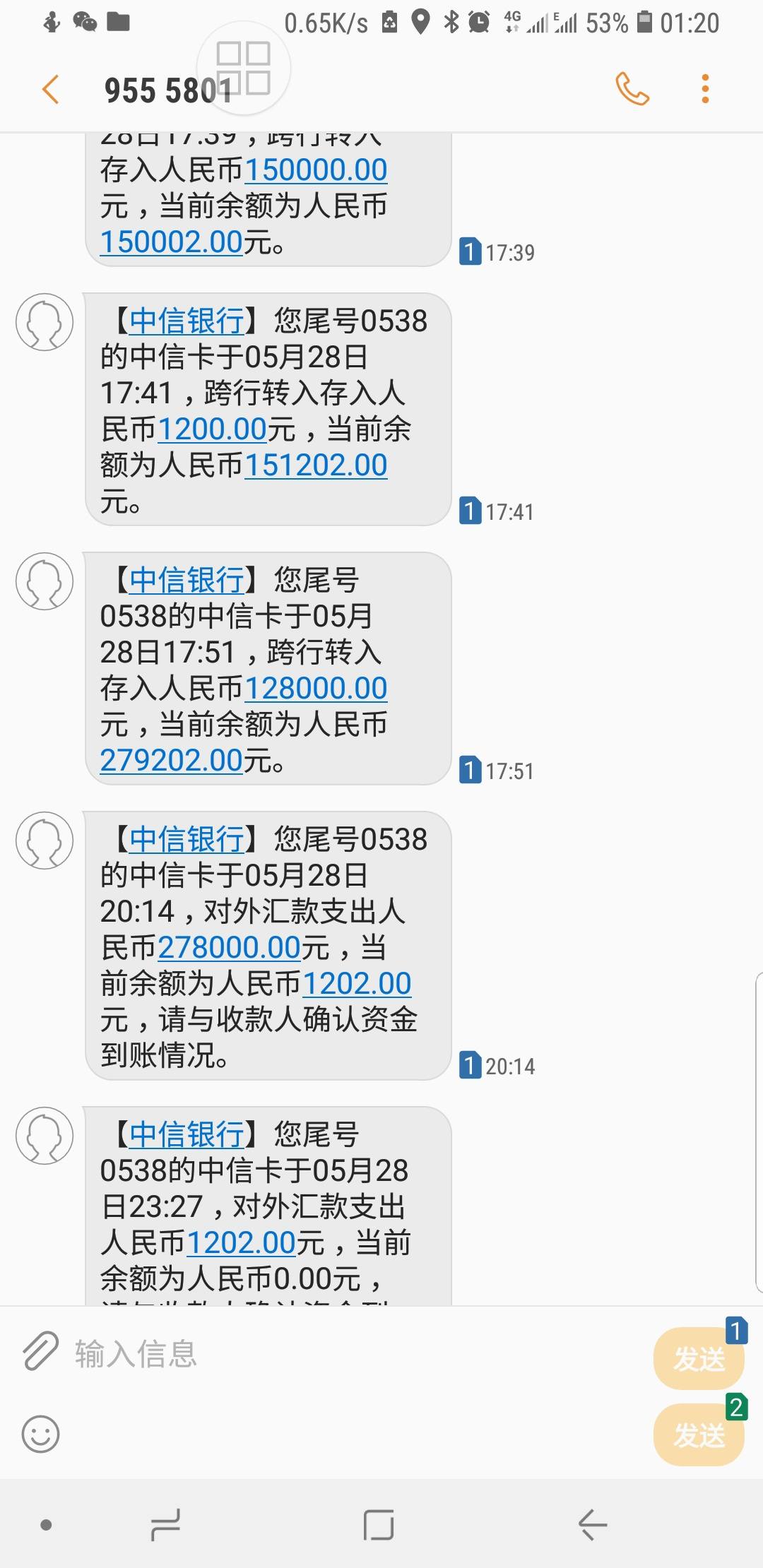This screenshot has height=1568, width=763.
Task: Open 中信银行 link in the 17:41 message
Action: coord(187,321)
